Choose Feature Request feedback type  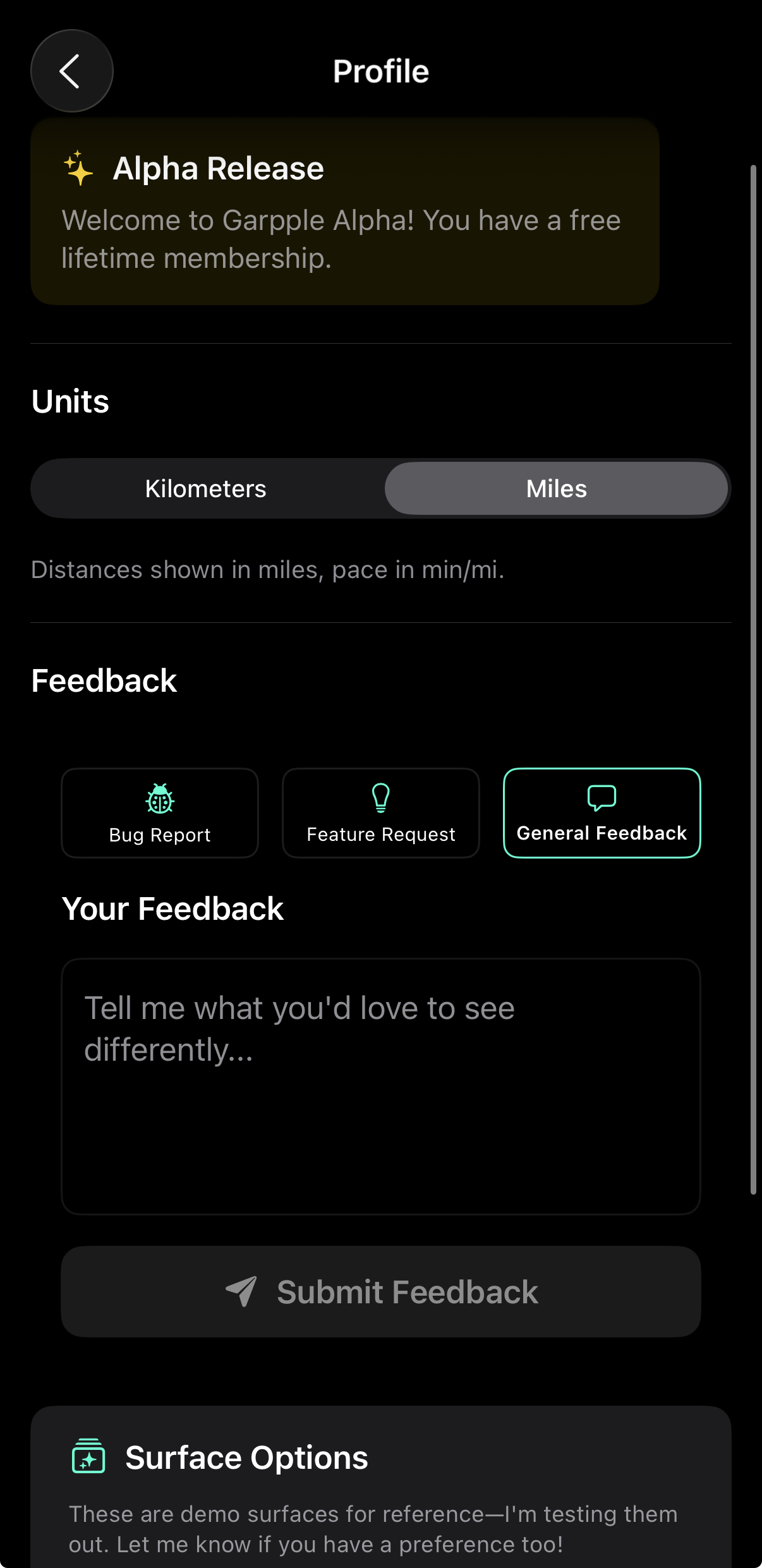click(x=380, y=813)
